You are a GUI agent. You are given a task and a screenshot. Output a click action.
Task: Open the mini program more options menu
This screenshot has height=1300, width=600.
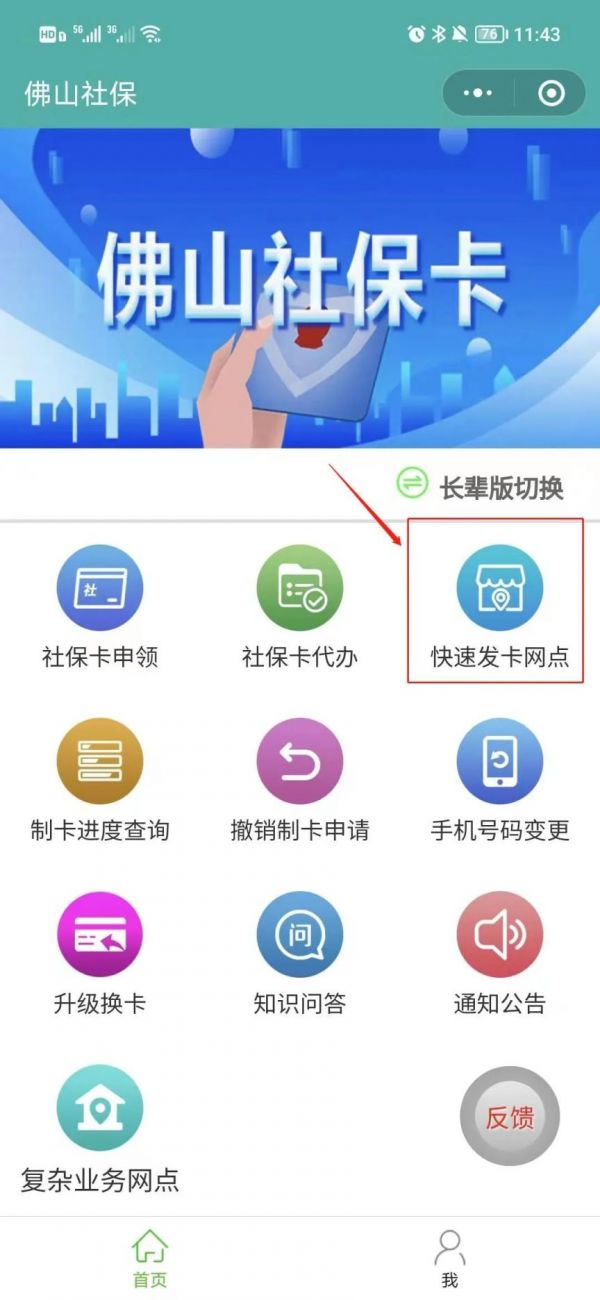[x=479, y=94]
